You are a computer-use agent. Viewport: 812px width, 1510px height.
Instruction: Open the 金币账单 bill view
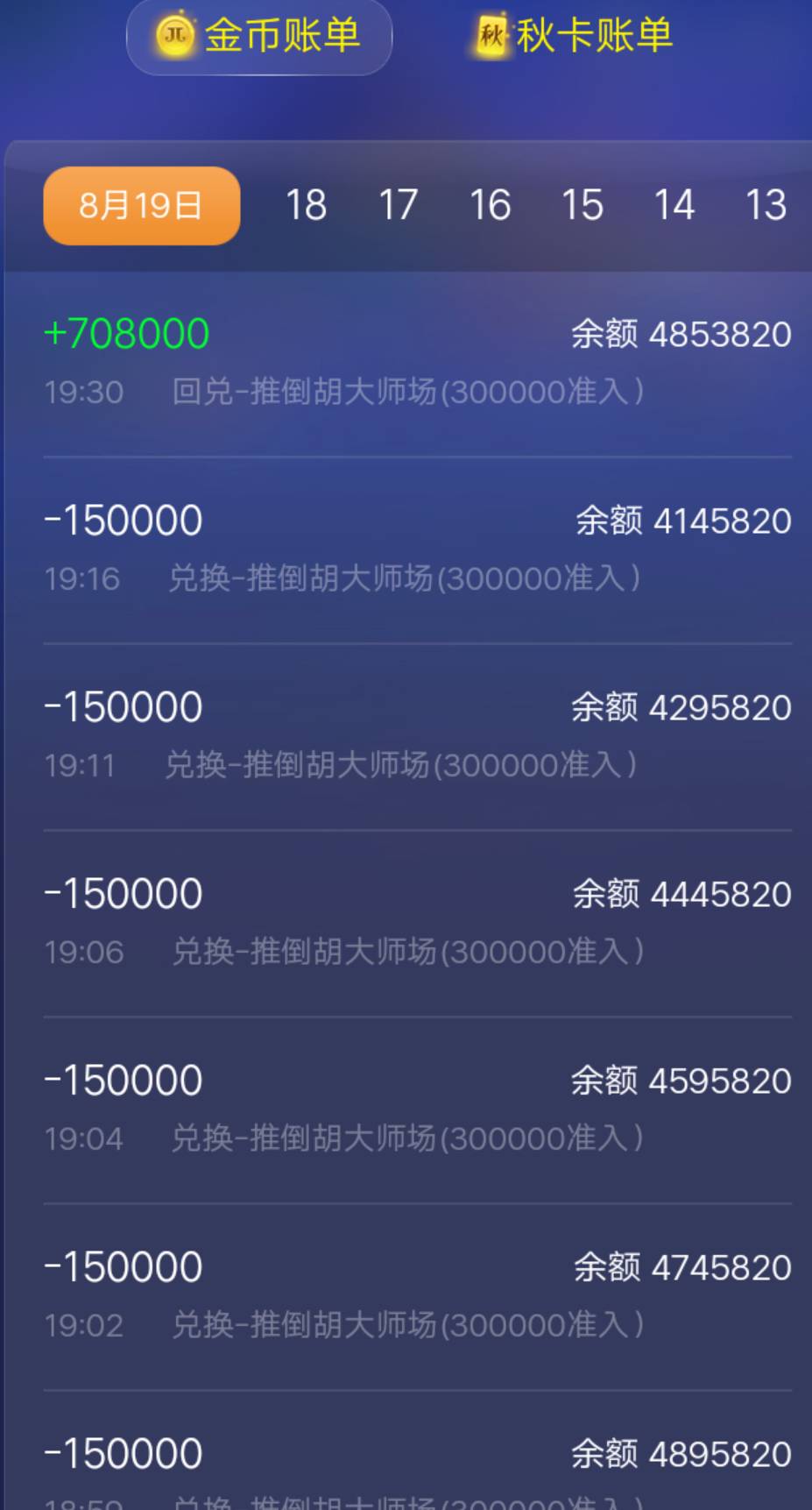[x=259, y=37]
